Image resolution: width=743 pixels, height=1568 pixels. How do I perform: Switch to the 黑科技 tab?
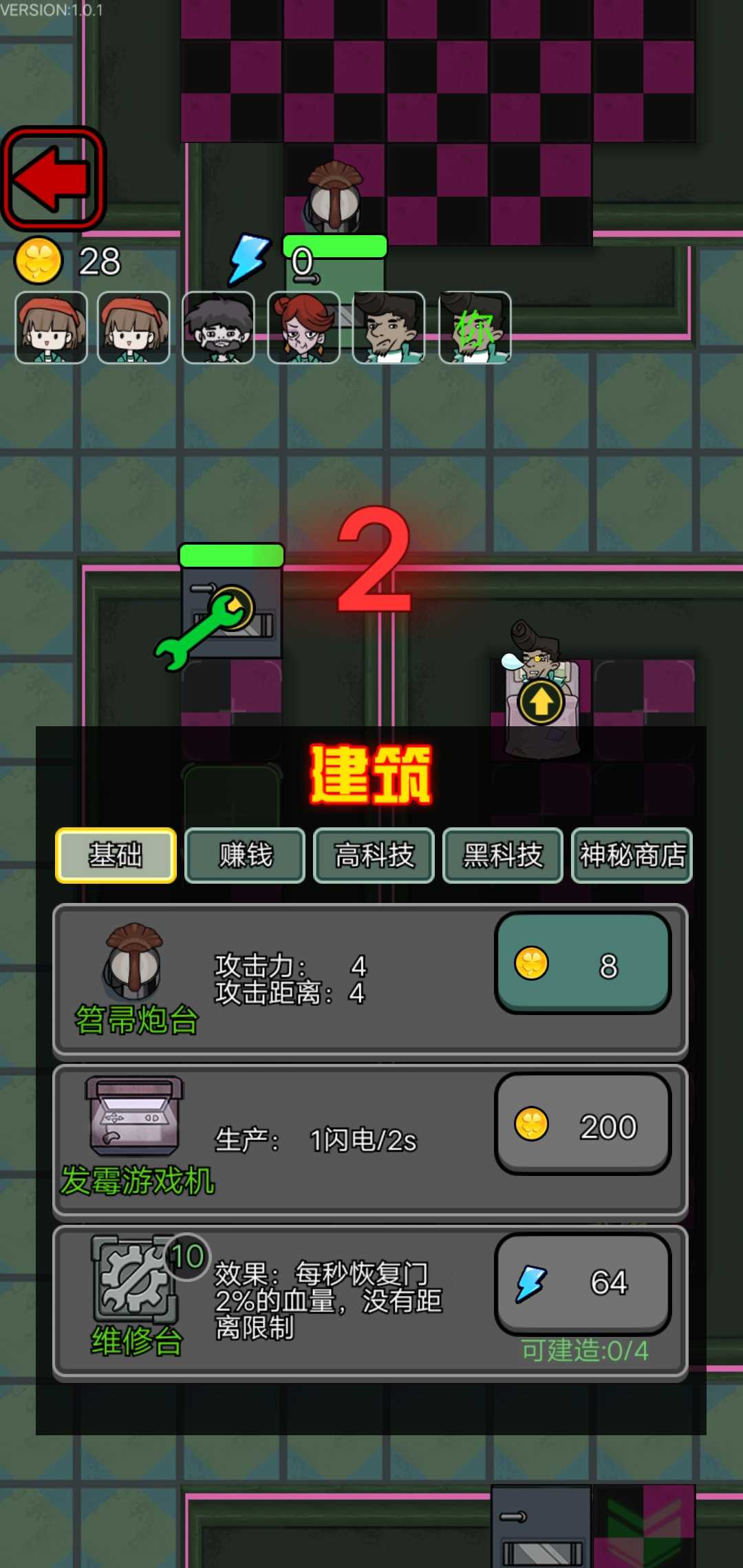(503, 856)
